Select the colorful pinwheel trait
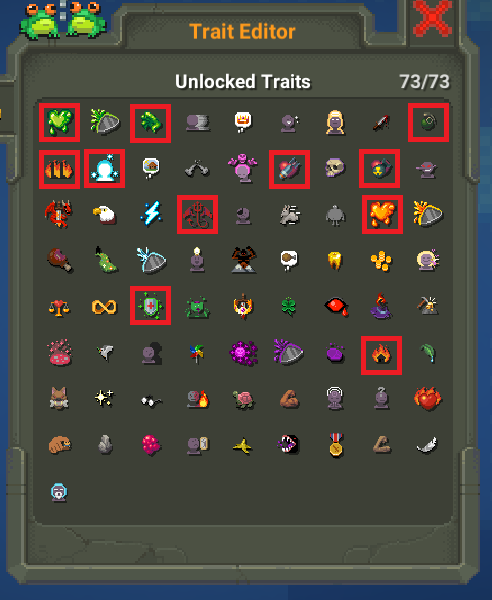Screen dimensions: 492x600 [x=197, y=354]
